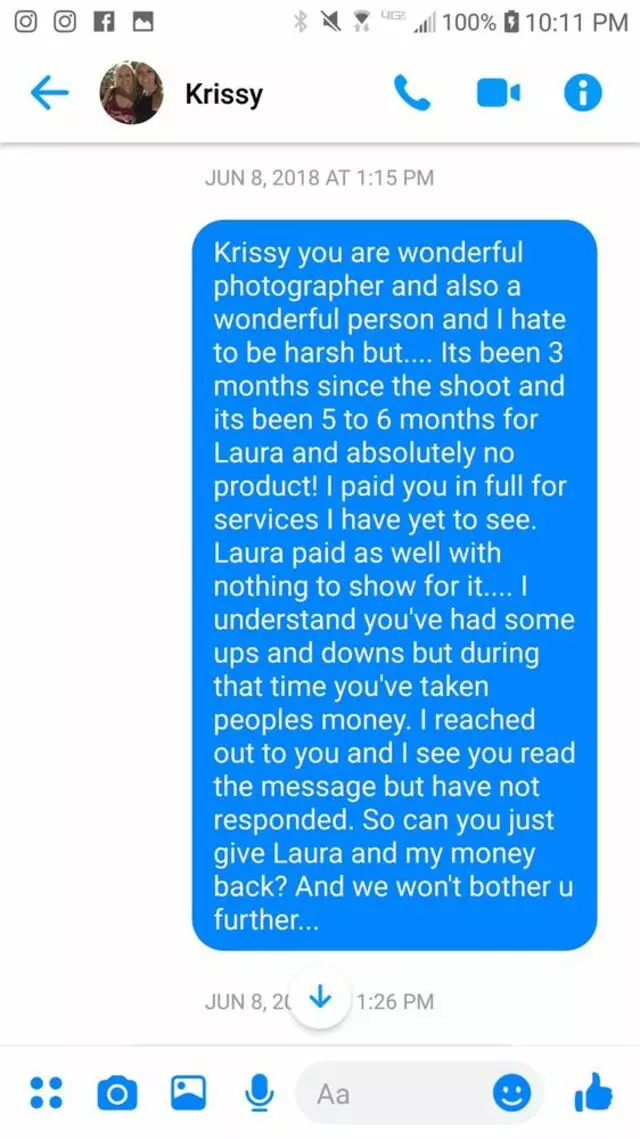640x1139 pixels.
Task: Start a voice call with Krissy
Action: click(x=412, y=94)
